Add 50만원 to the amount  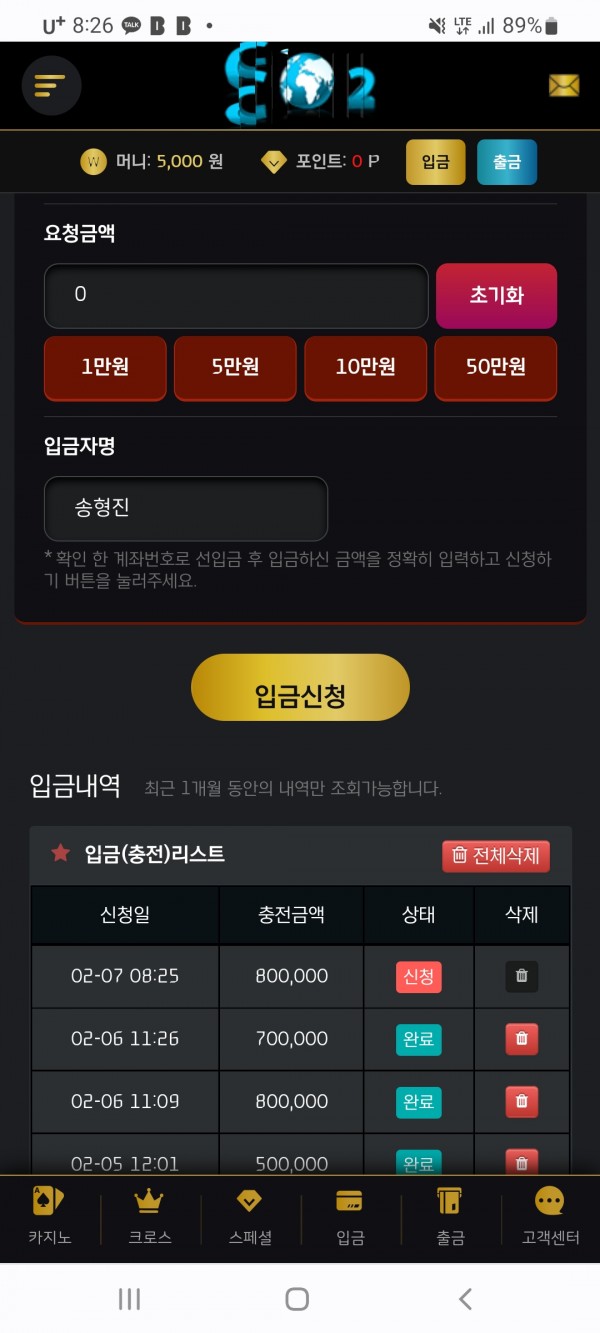point(495,368)
